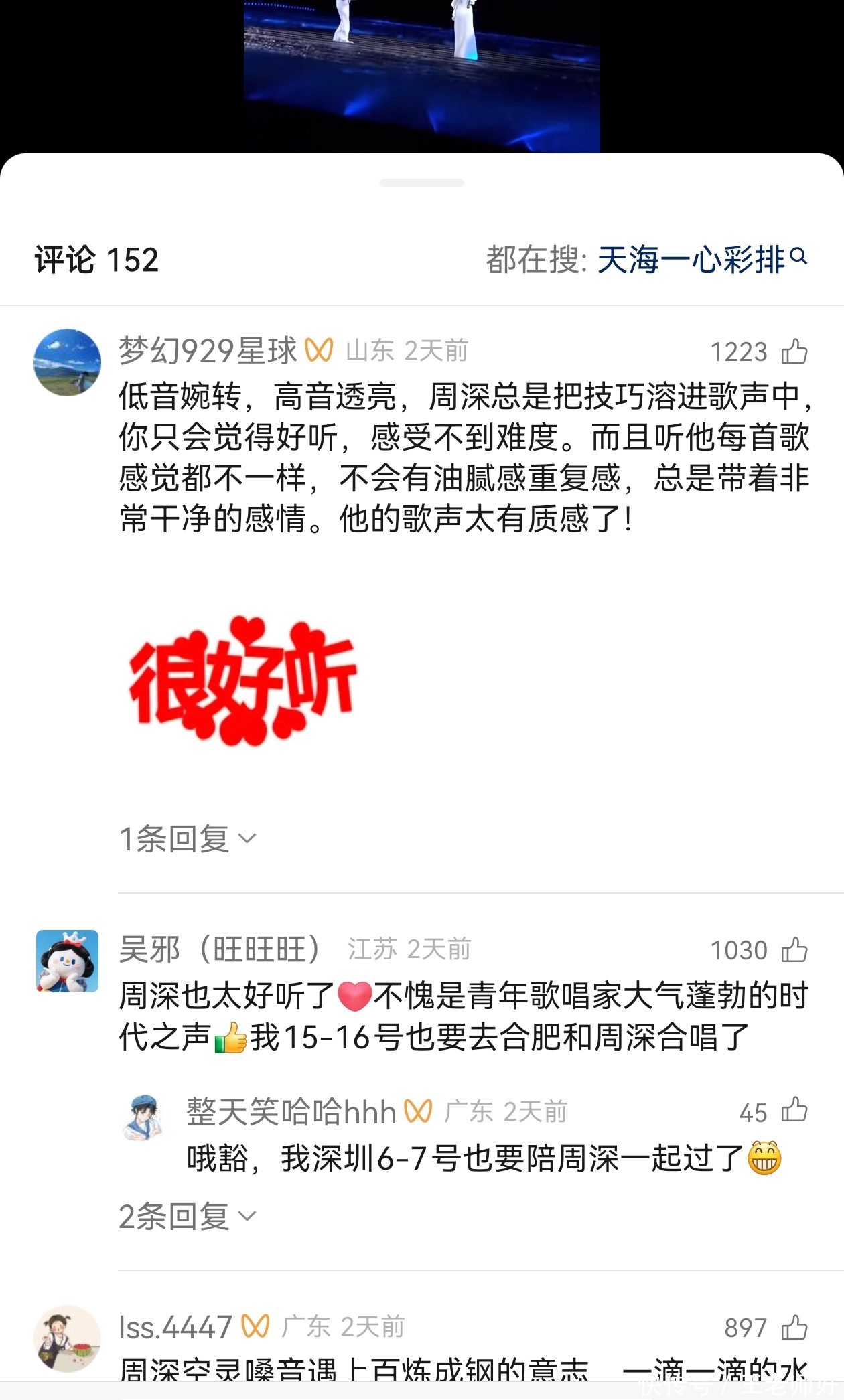Tap the 很好听 sticker image in the comment
This screenshot has width=844, height=1400.
(x=242, y=681)
